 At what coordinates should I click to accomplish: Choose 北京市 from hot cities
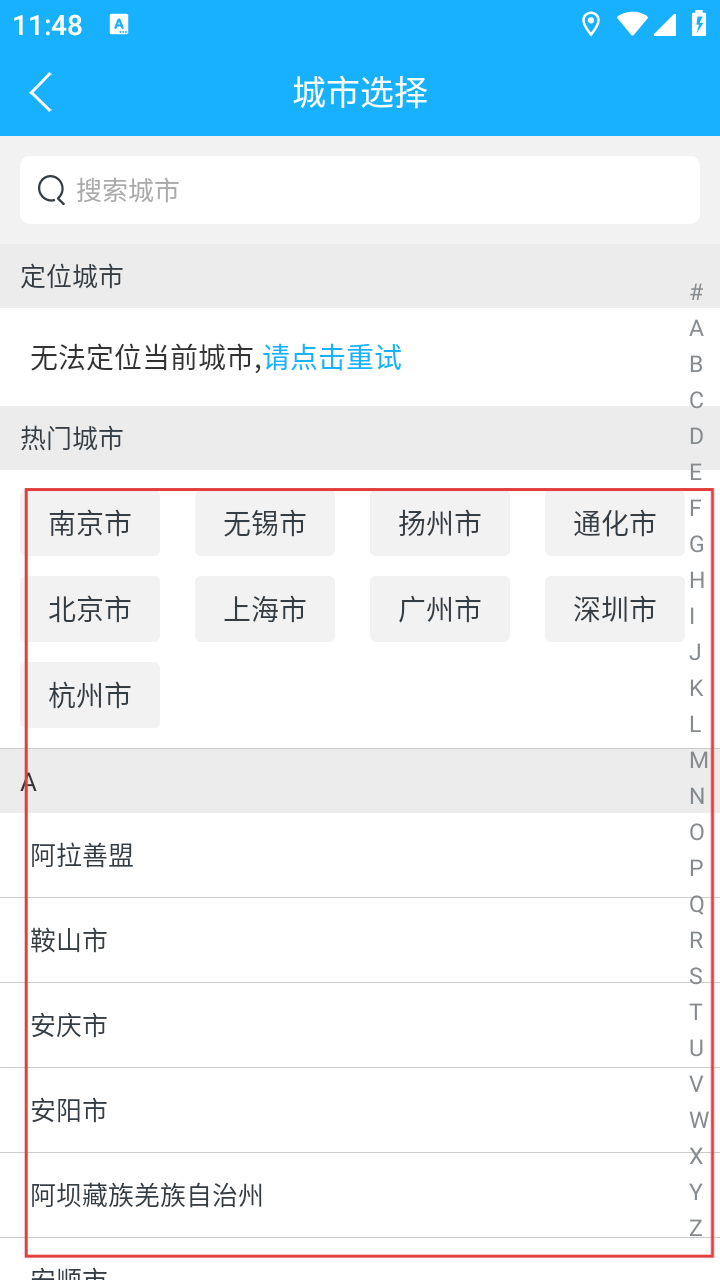point(90,609)
